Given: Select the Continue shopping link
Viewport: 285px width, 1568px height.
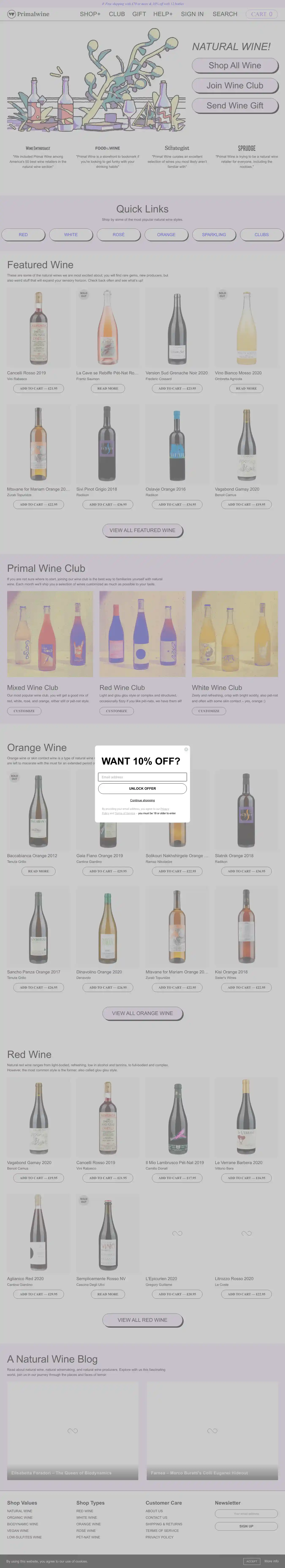Looking at the screenshot, I should coord(142,800).
